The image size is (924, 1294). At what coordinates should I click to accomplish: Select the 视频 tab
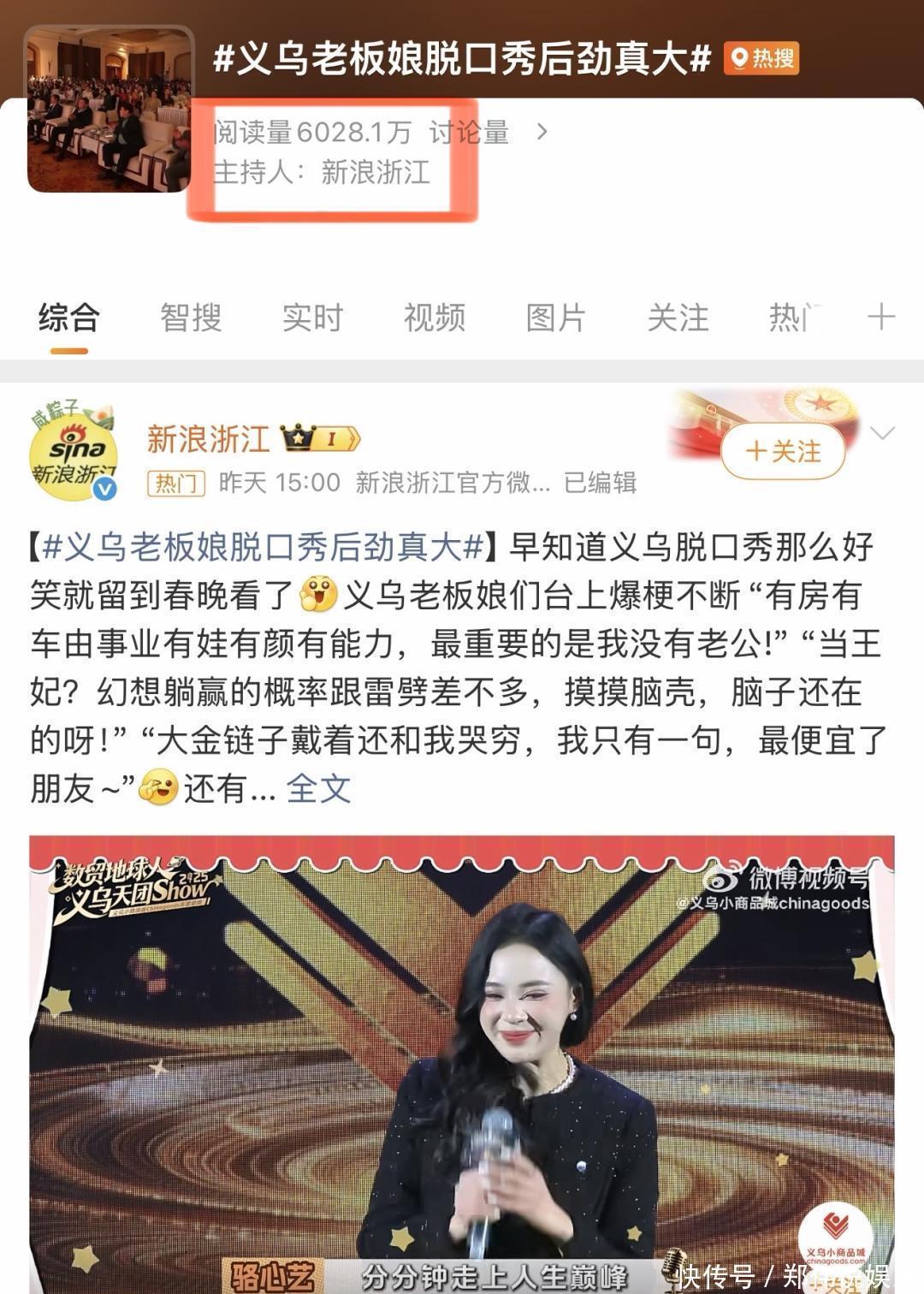click(435, 318)
